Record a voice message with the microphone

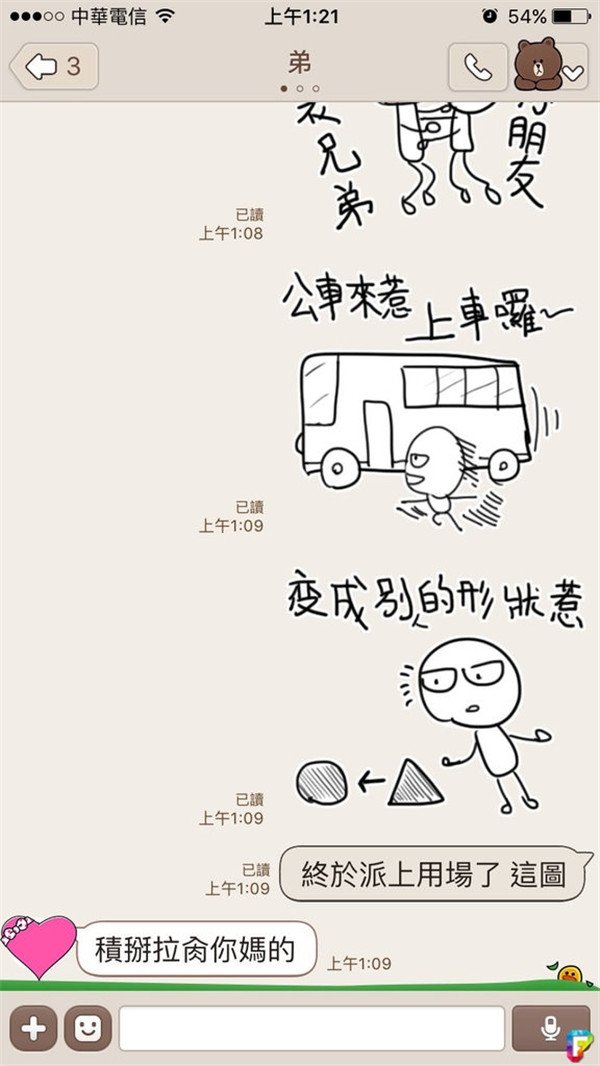550,1028
